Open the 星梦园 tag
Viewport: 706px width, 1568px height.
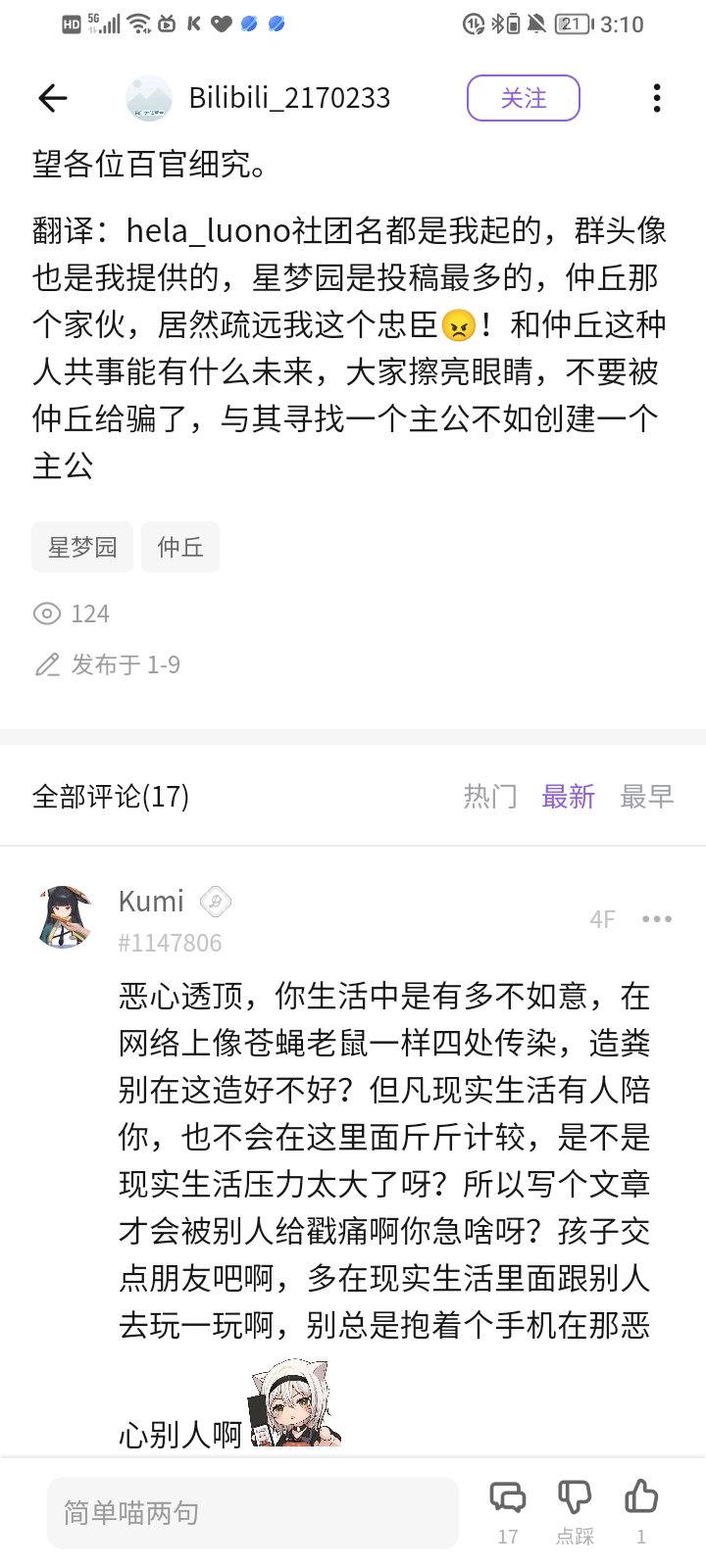coord(82,547)
